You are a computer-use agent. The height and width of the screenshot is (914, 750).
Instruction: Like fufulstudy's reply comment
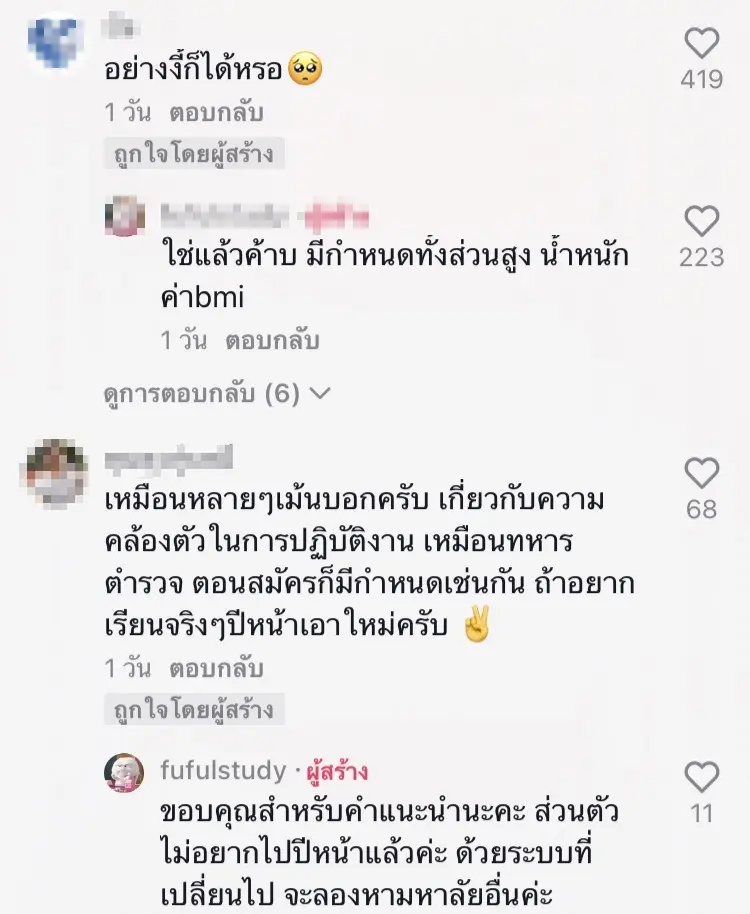pyautogui.click(x=701, y=777)
